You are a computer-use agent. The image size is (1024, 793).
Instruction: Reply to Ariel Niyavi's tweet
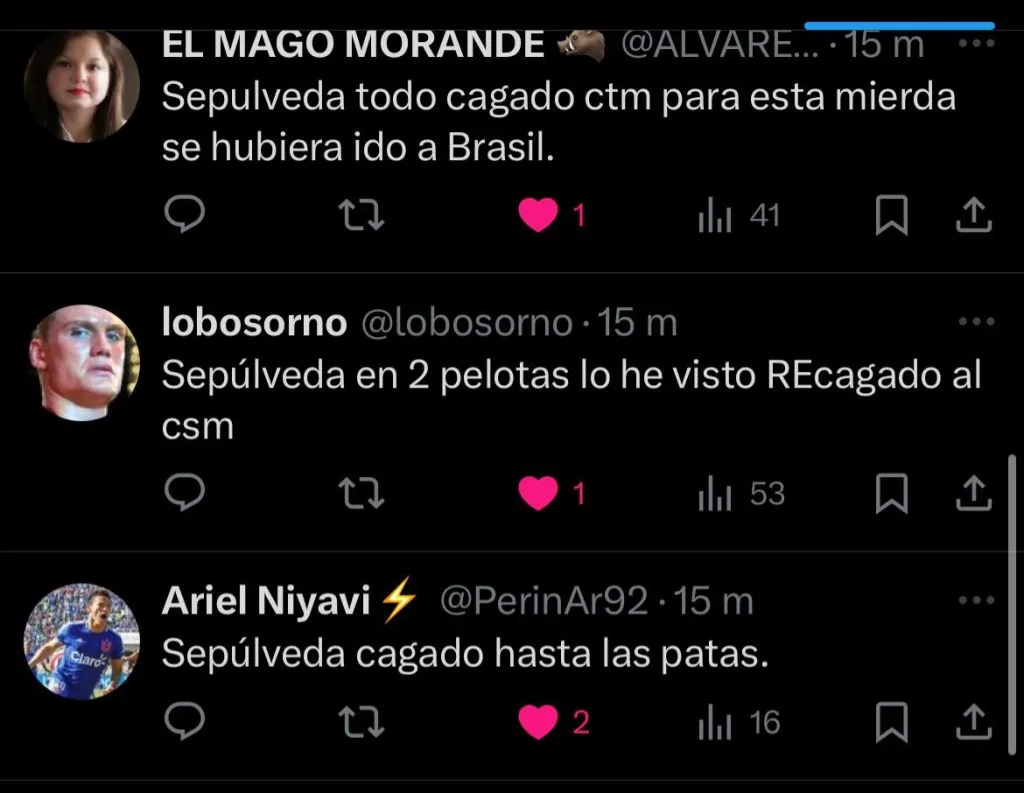click(184, 722)
